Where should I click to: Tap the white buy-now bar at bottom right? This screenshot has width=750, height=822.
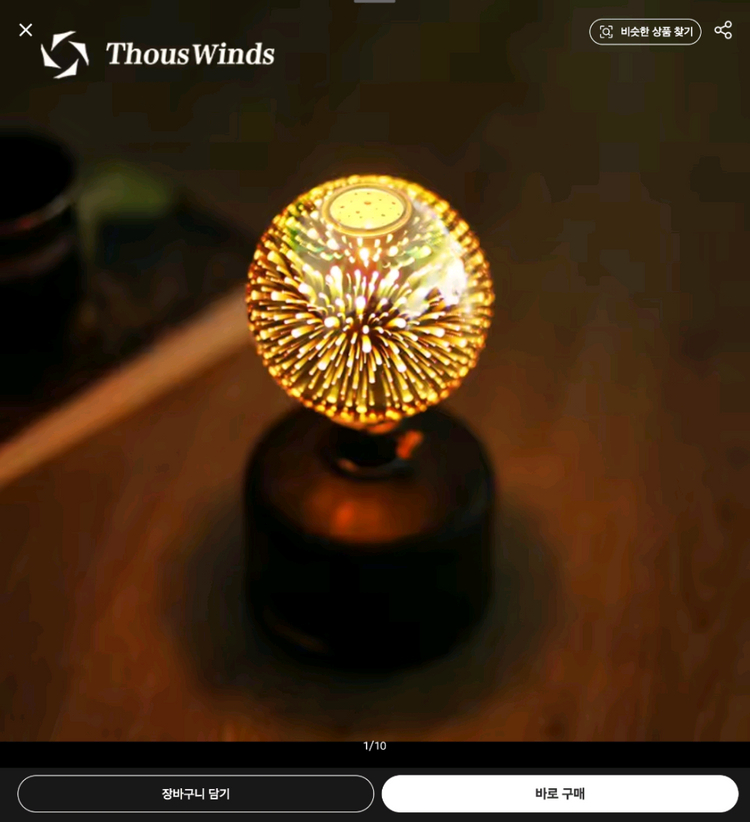click(x=560, y=793)
